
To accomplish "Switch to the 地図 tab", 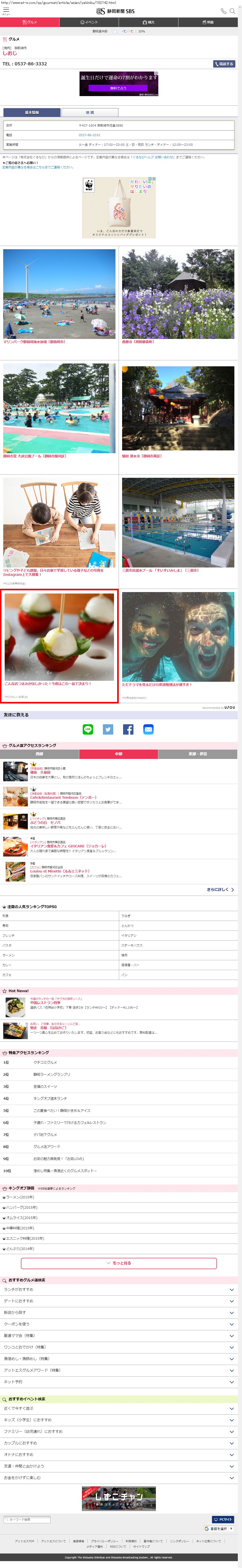I will [x=90, y=113].
